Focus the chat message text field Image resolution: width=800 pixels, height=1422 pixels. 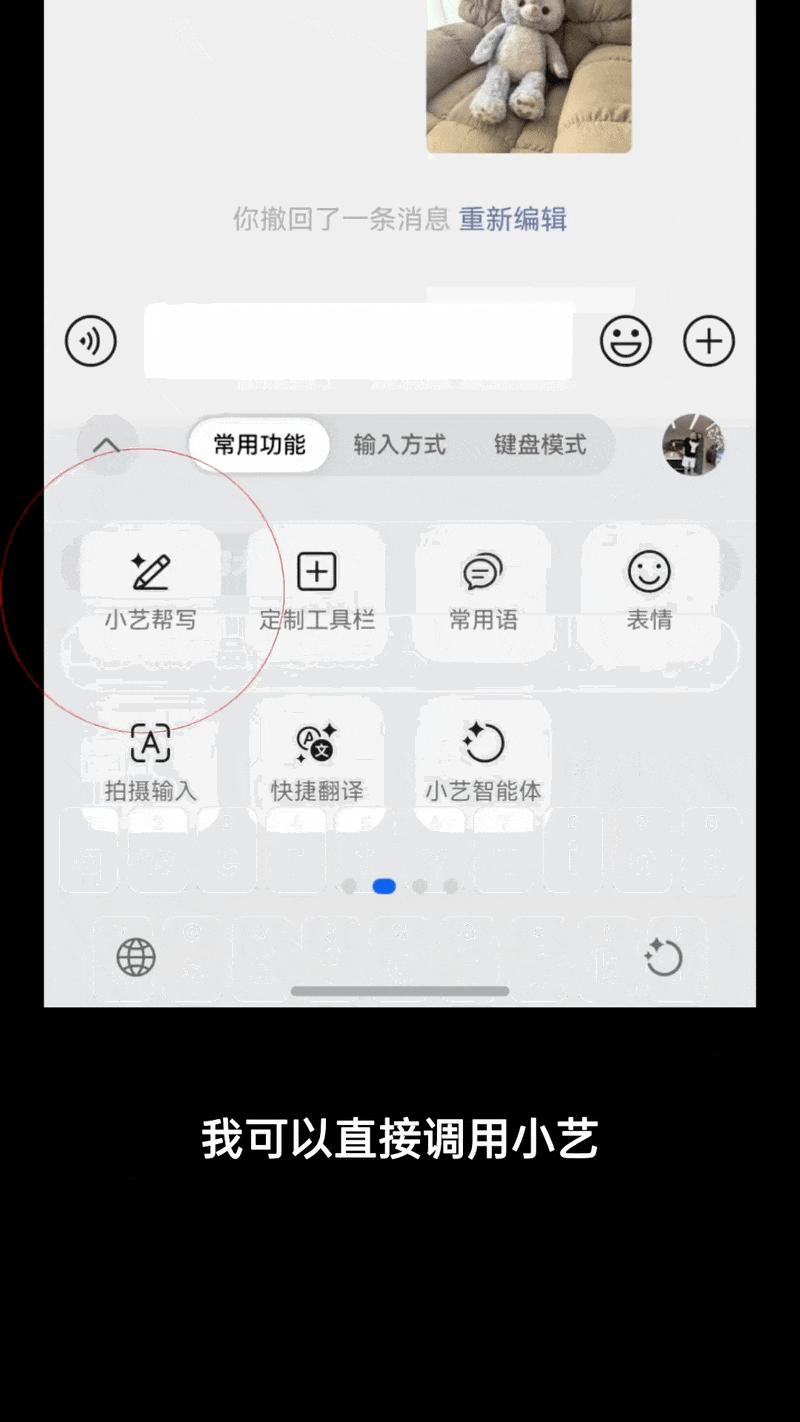(x=358, y=341)
